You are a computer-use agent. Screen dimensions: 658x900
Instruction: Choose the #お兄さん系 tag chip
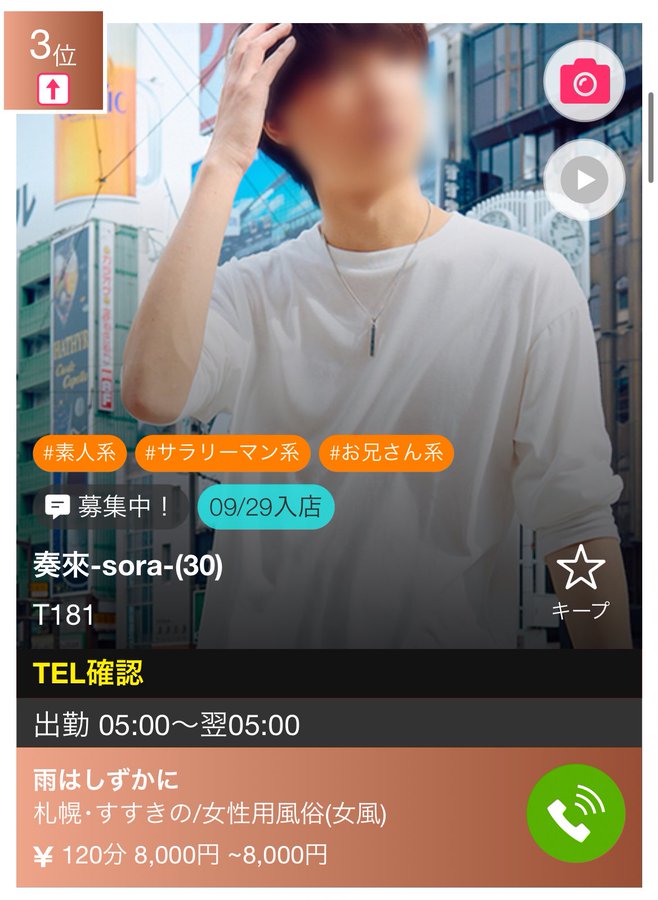click(386, 452)
